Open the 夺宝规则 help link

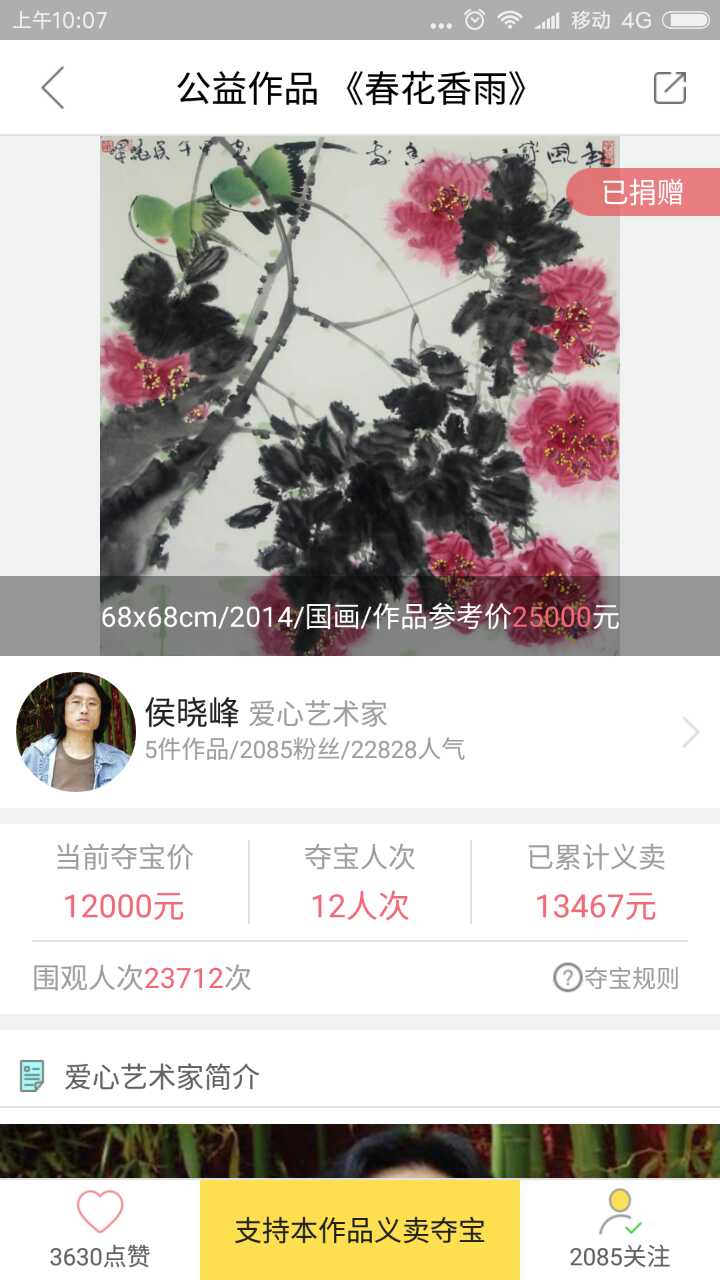point(616,978)
